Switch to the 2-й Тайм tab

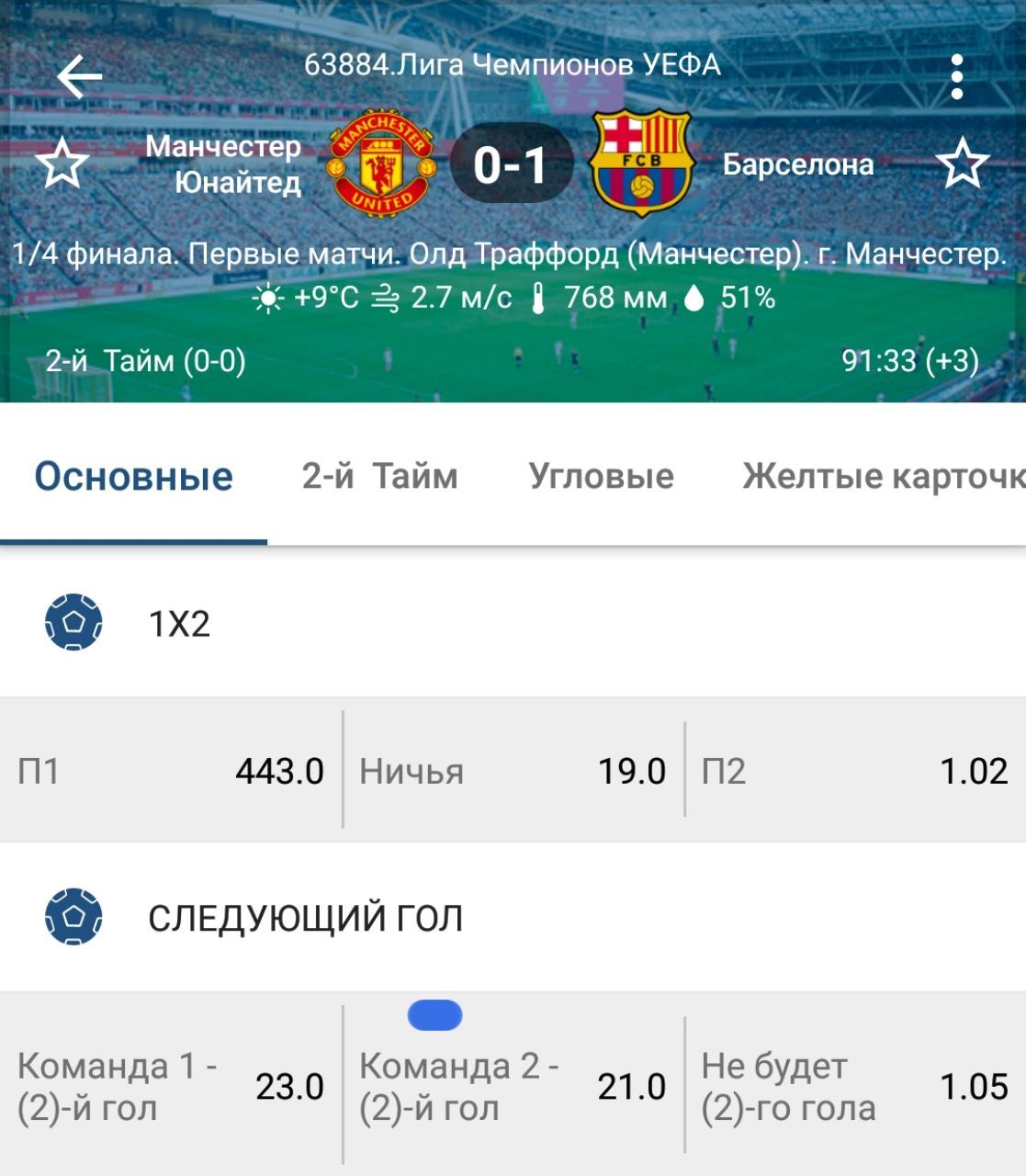379,477
